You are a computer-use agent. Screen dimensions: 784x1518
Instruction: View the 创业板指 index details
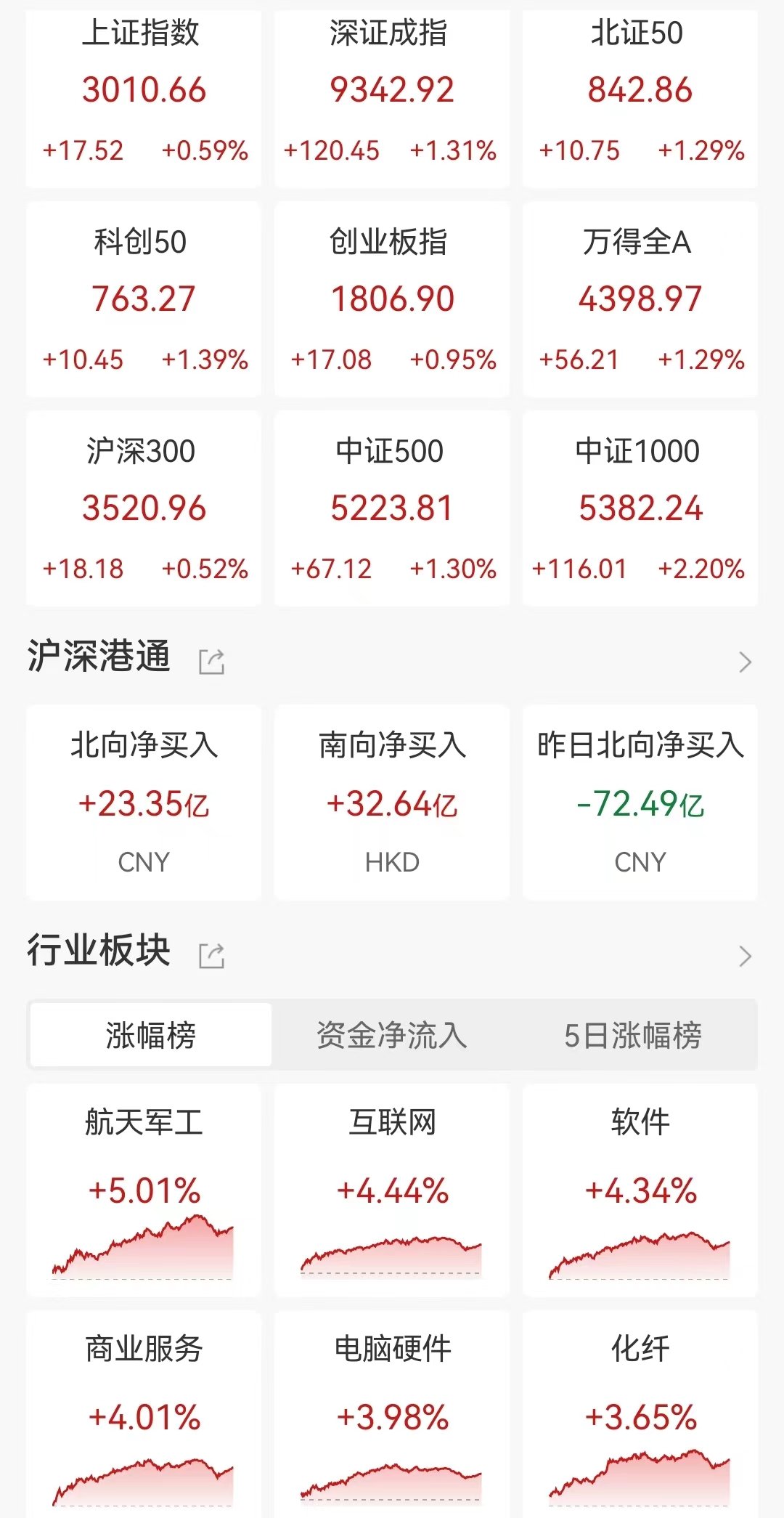pyautogui.click(x=392, y=299)
